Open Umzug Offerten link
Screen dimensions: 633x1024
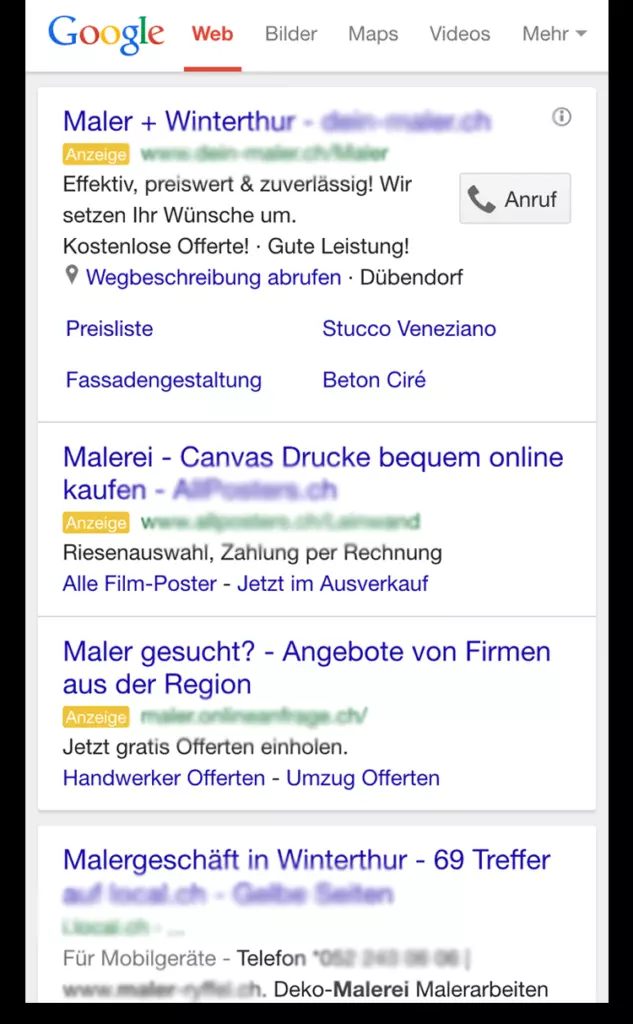(363, 777)
